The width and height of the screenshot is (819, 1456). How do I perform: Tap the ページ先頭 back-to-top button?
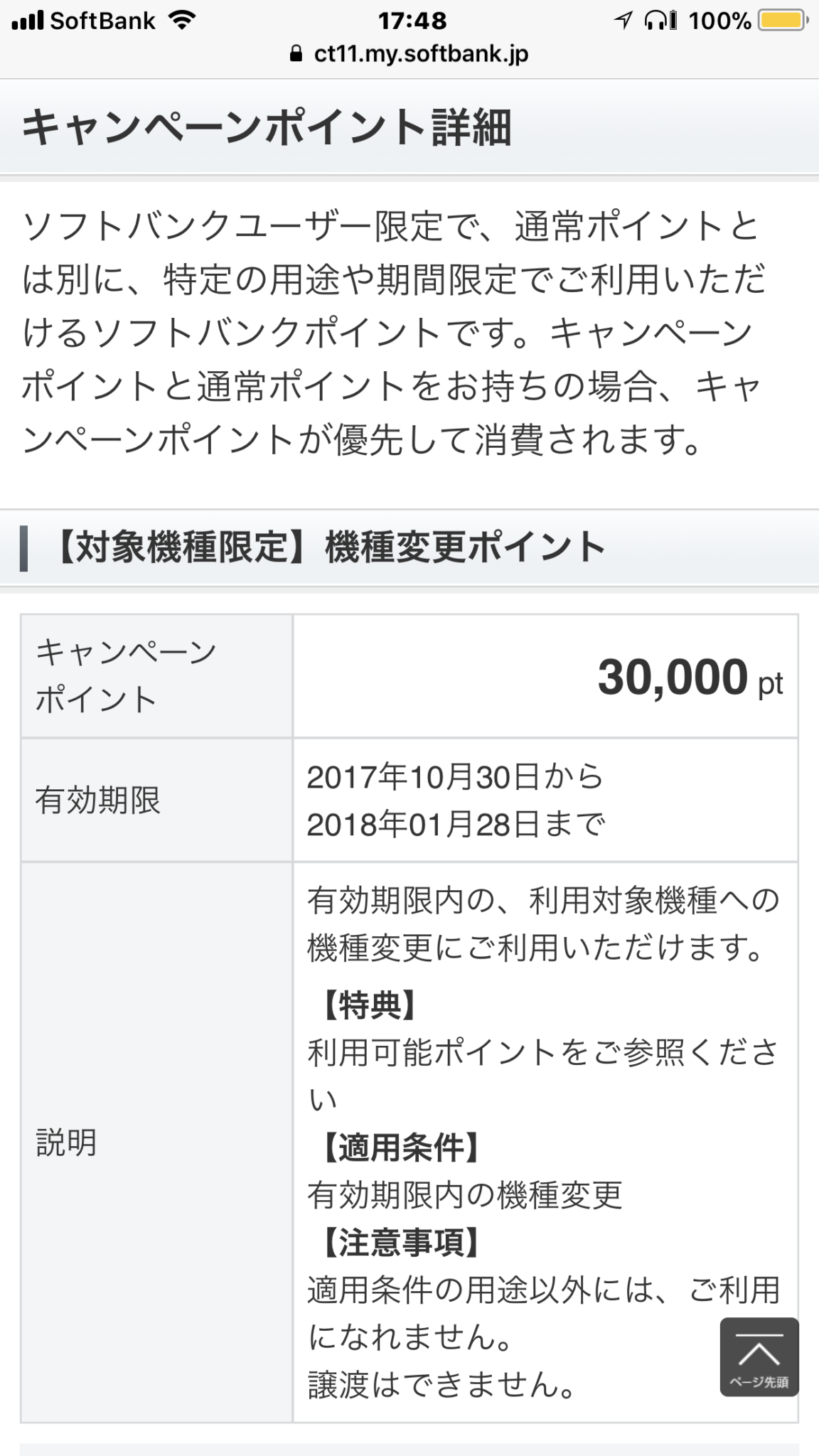pos(759,1356)
